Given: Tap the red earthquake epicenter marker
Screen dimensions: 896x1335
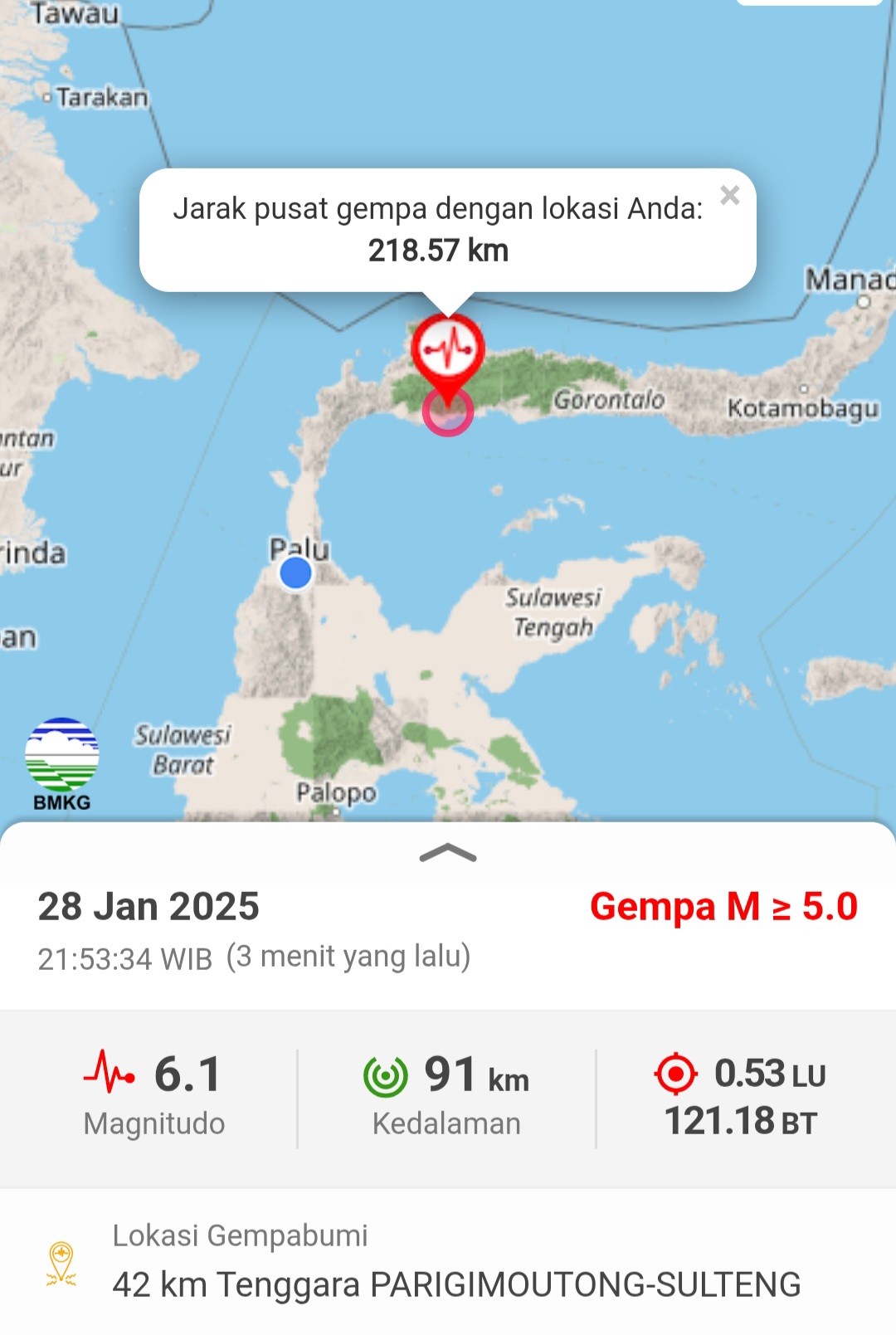Looking at the screenshot, I should [448, 351].
